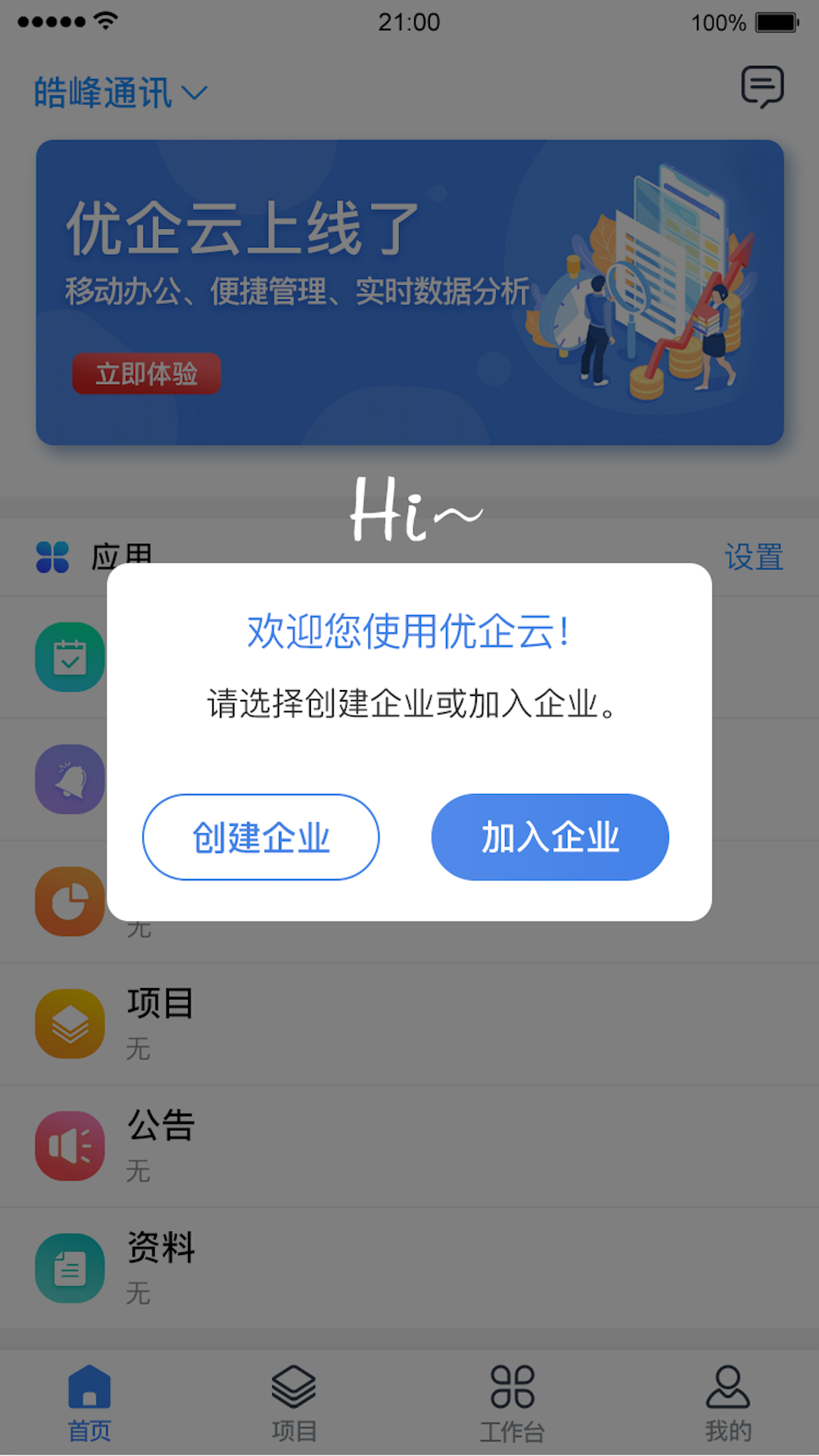This screenshot has height=1456, width=819.
Task: Open the 资料 documents row
Action: click(x=409, y=1268)
